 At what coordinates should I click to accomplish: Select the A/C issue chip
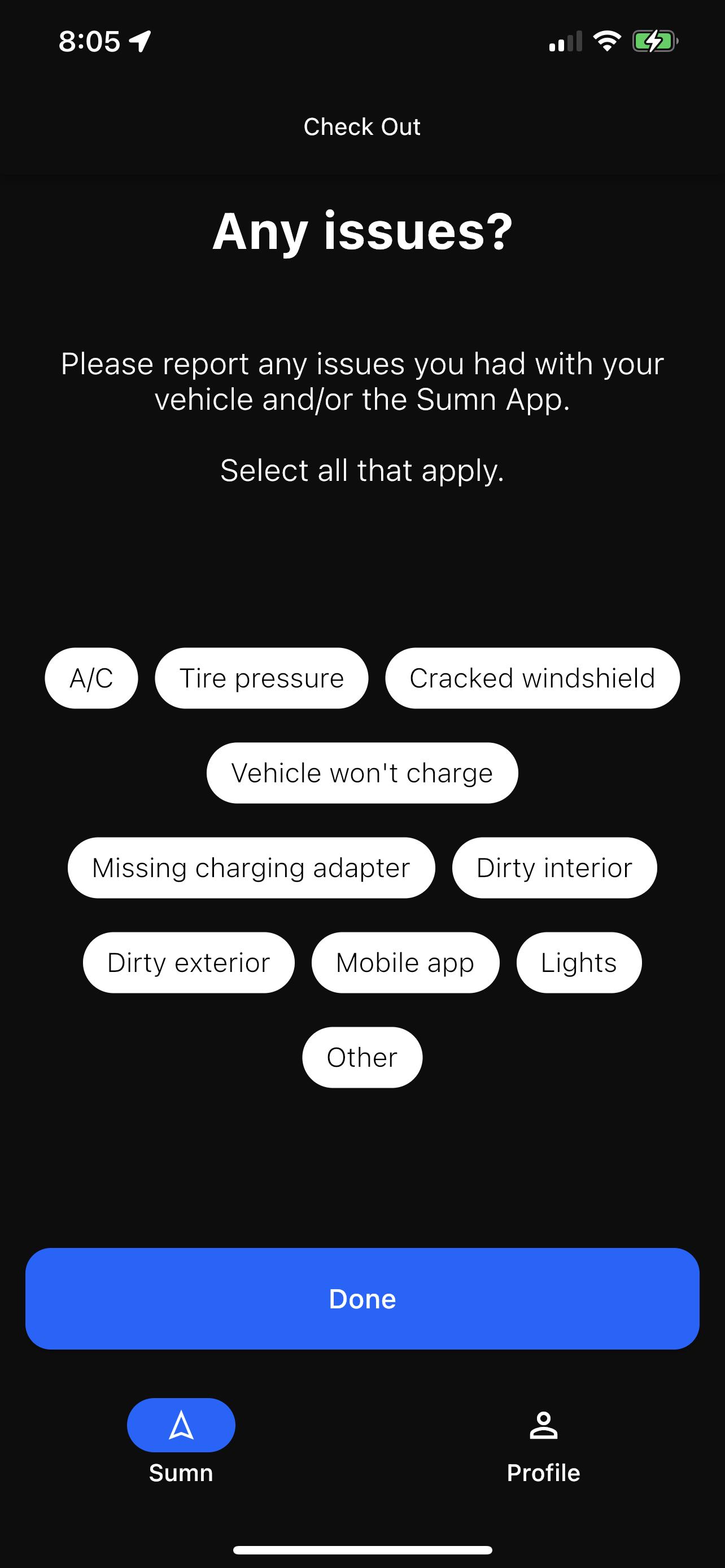tap(91, 678)
